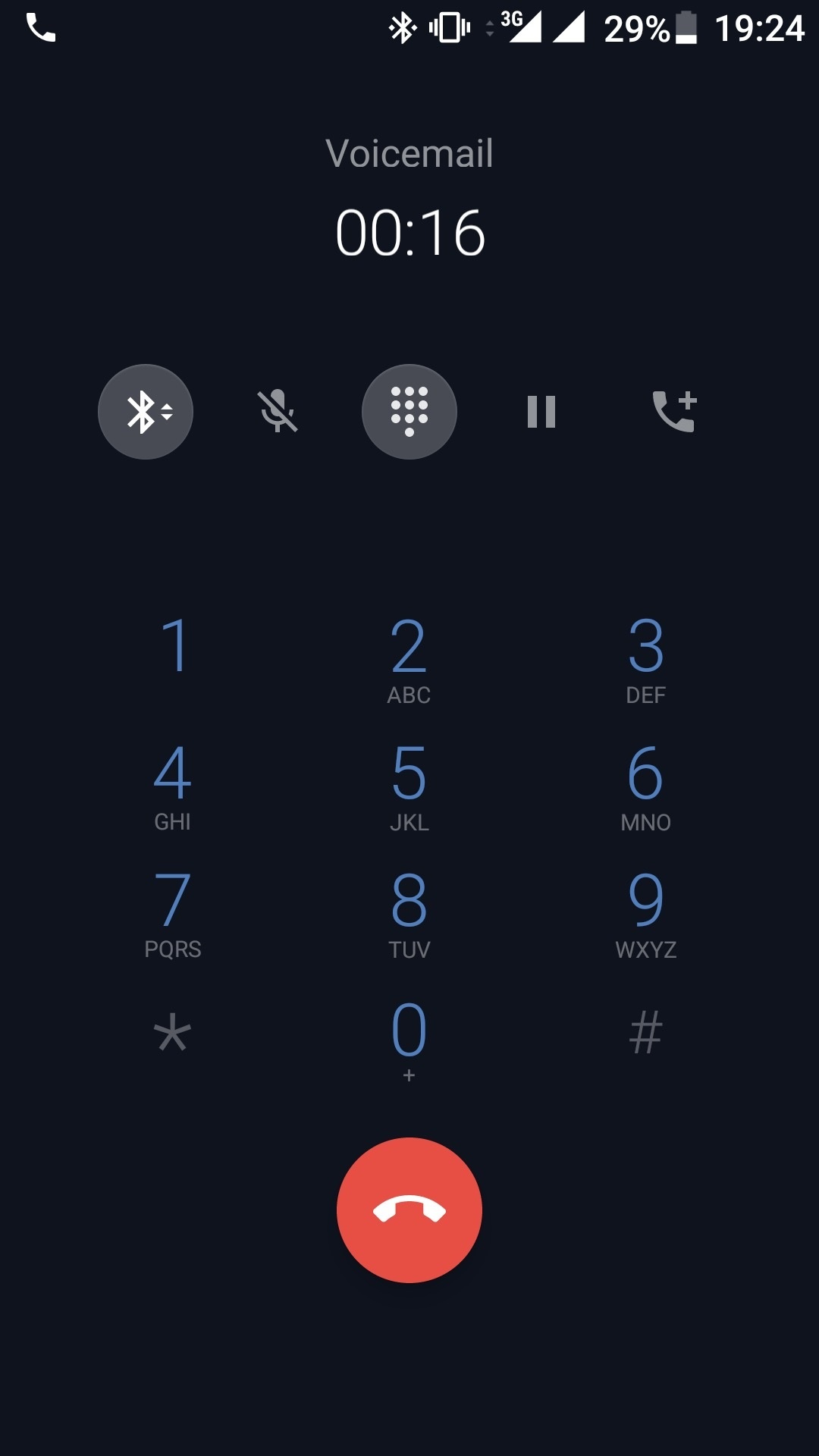The image size is (819, 1456).
Task: Tap the 4 GHI key
Action: pyautogui.click(x=173, y=786)
